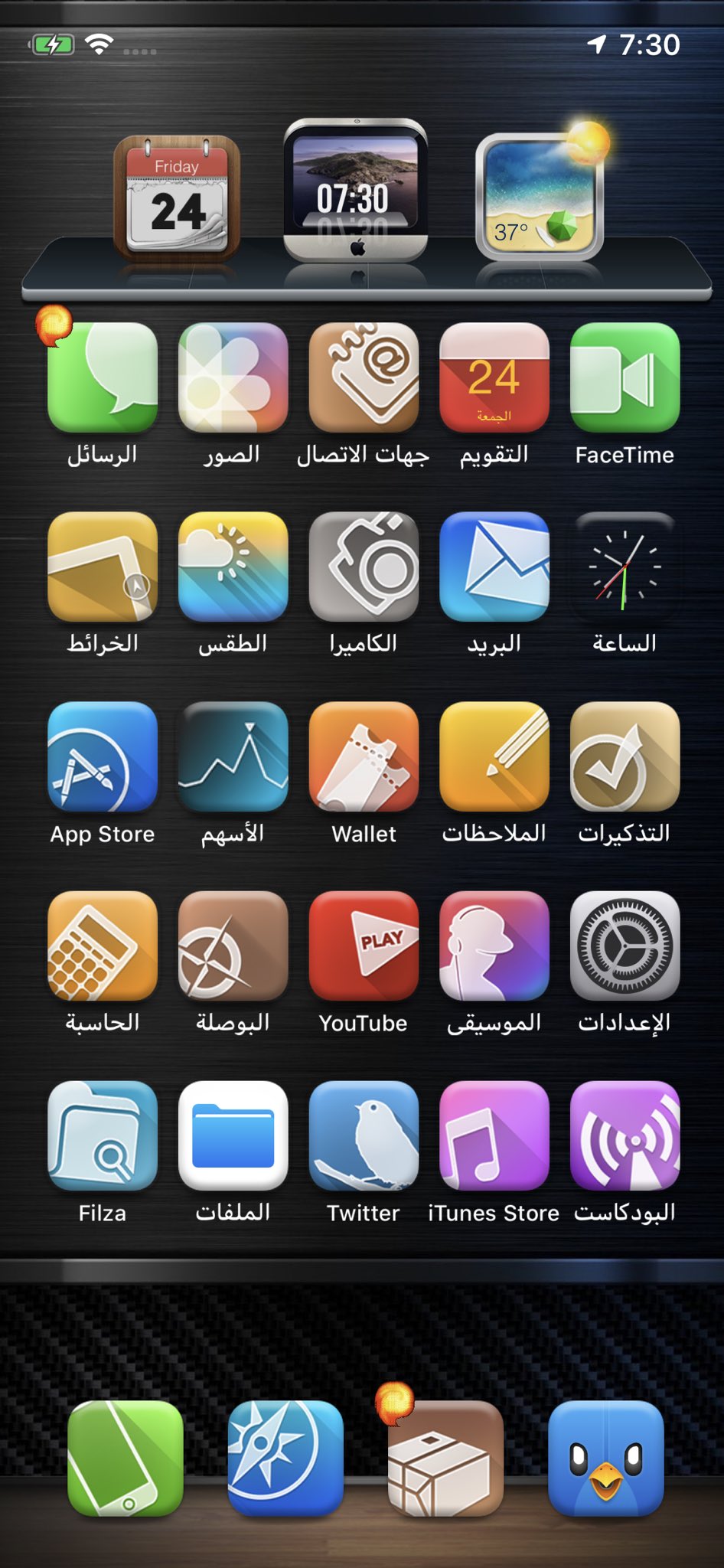Image resolution: width=724 pixels, height=1568 pixels.
Task: Start the FaceTime app
Action: click(x=625, y=377)
